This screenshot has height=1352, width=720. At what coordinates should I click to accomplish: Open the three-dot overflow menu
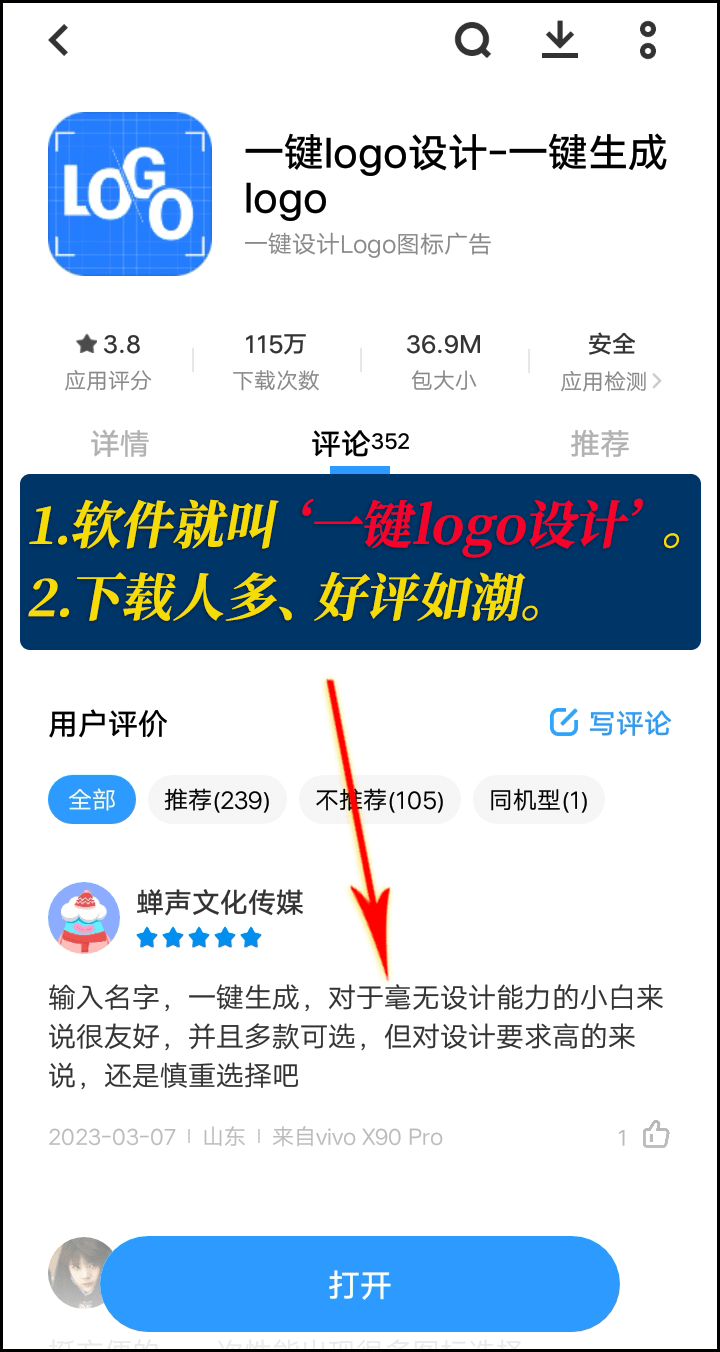648,41
